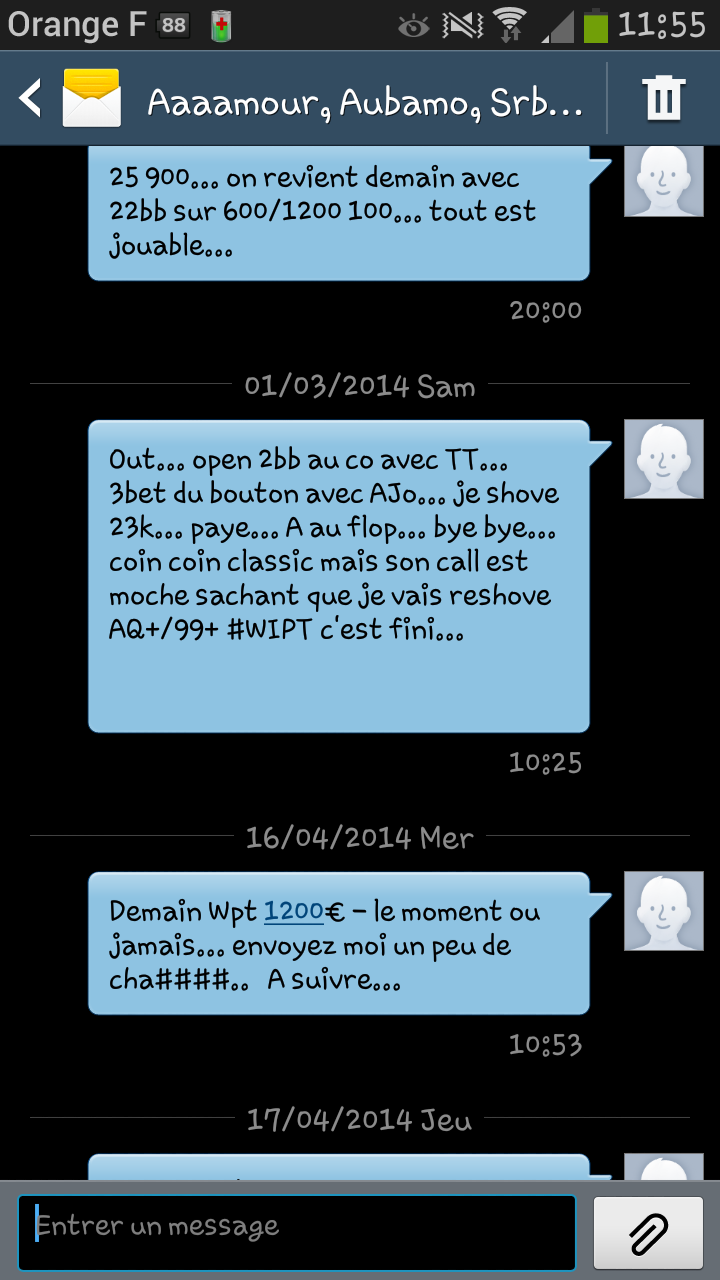Go back using the top-left arrow

(x=32, y=99)
